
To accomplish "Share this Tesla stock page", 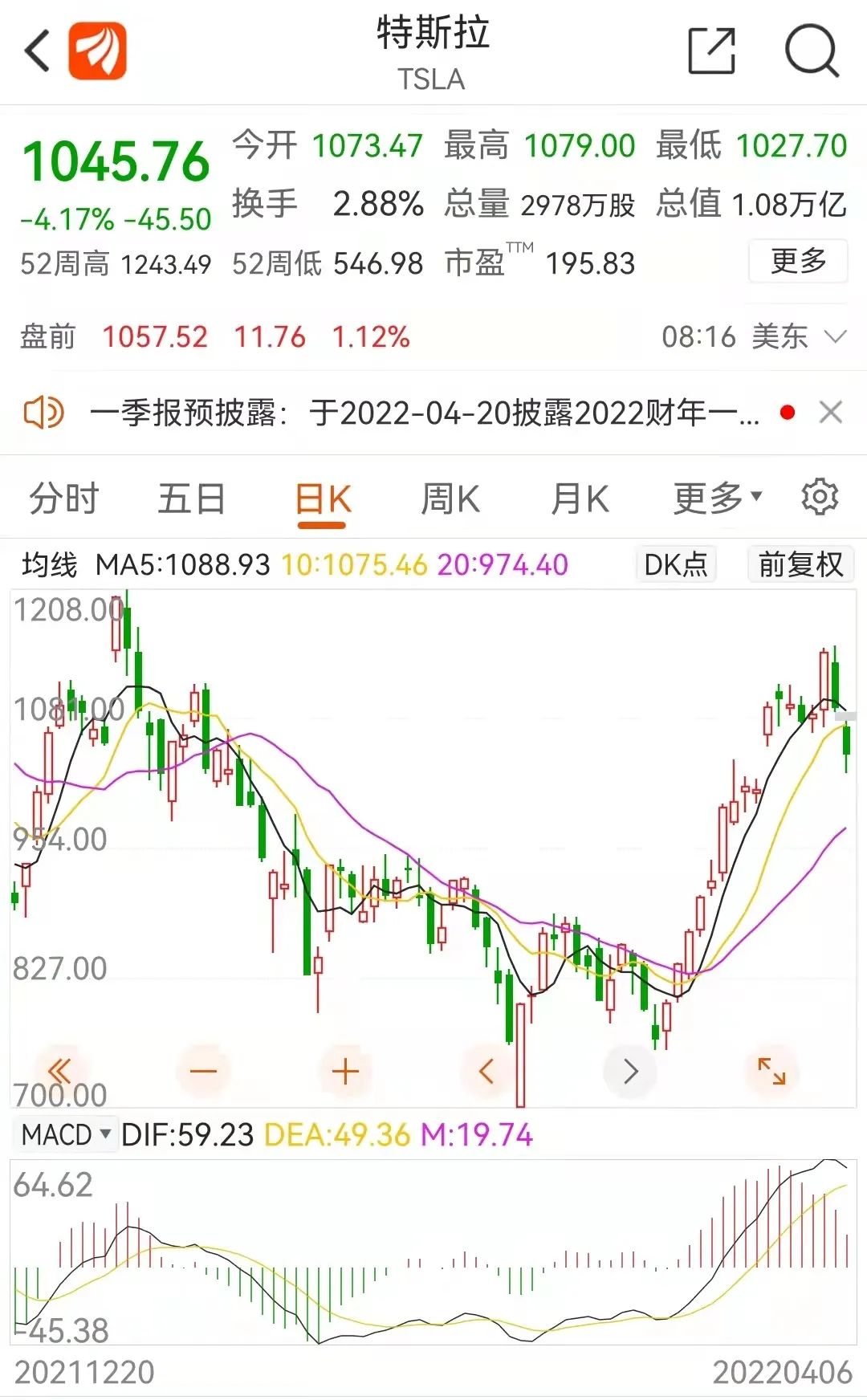I will click(711, 51).
